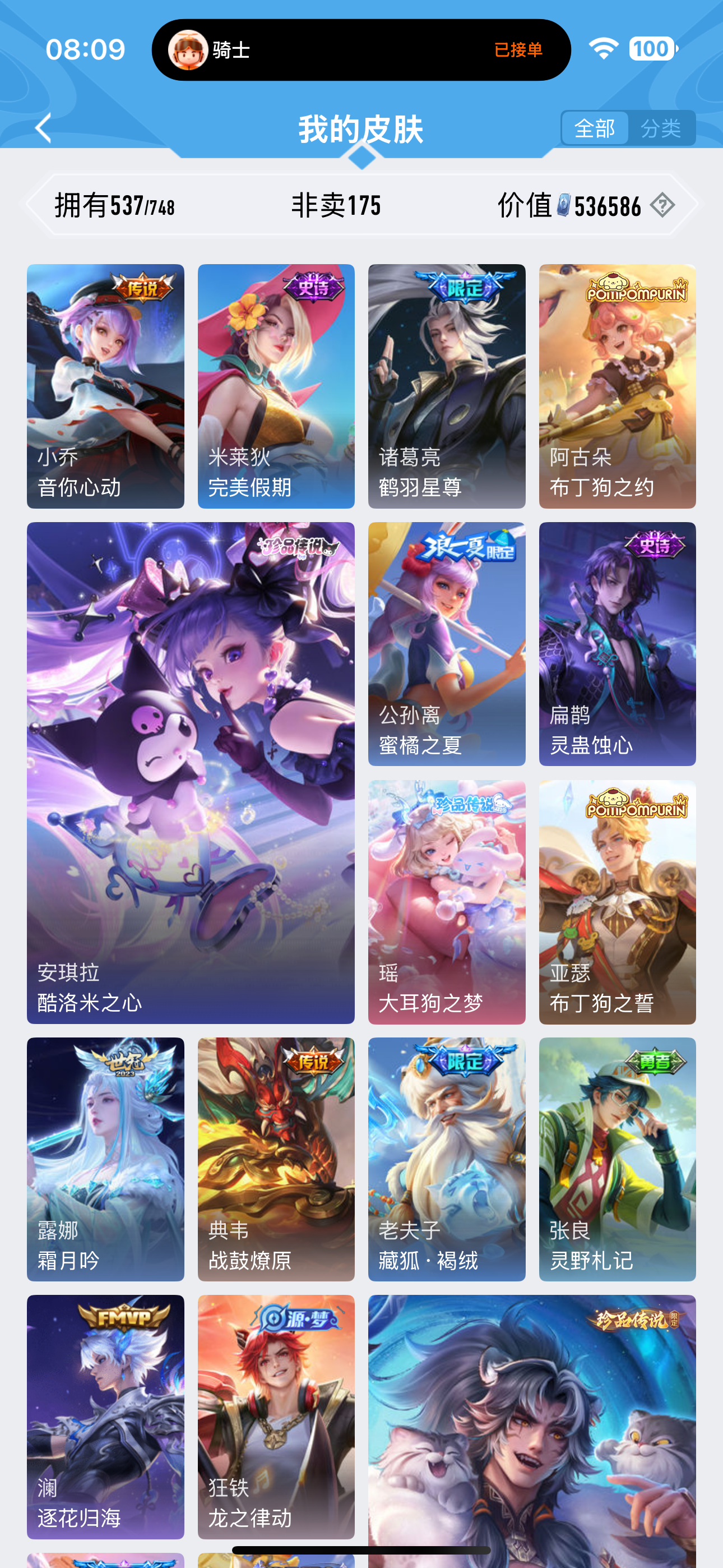Select the 全部 tab
This screenshot has width=723, height=1568.
[x=595, y=128]
